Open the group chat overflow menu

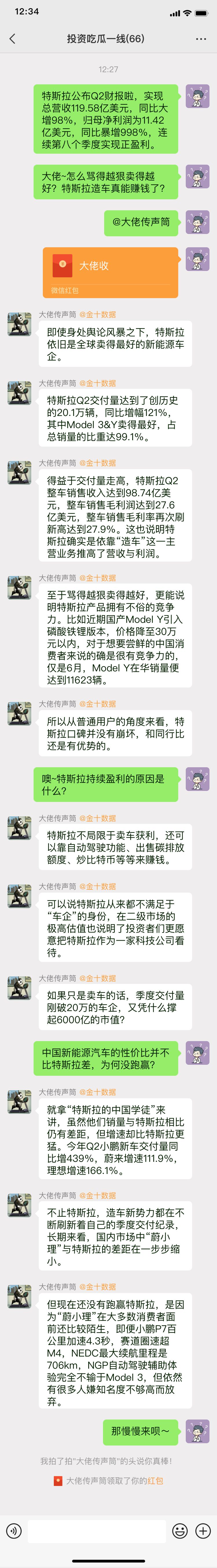point(201,38)
